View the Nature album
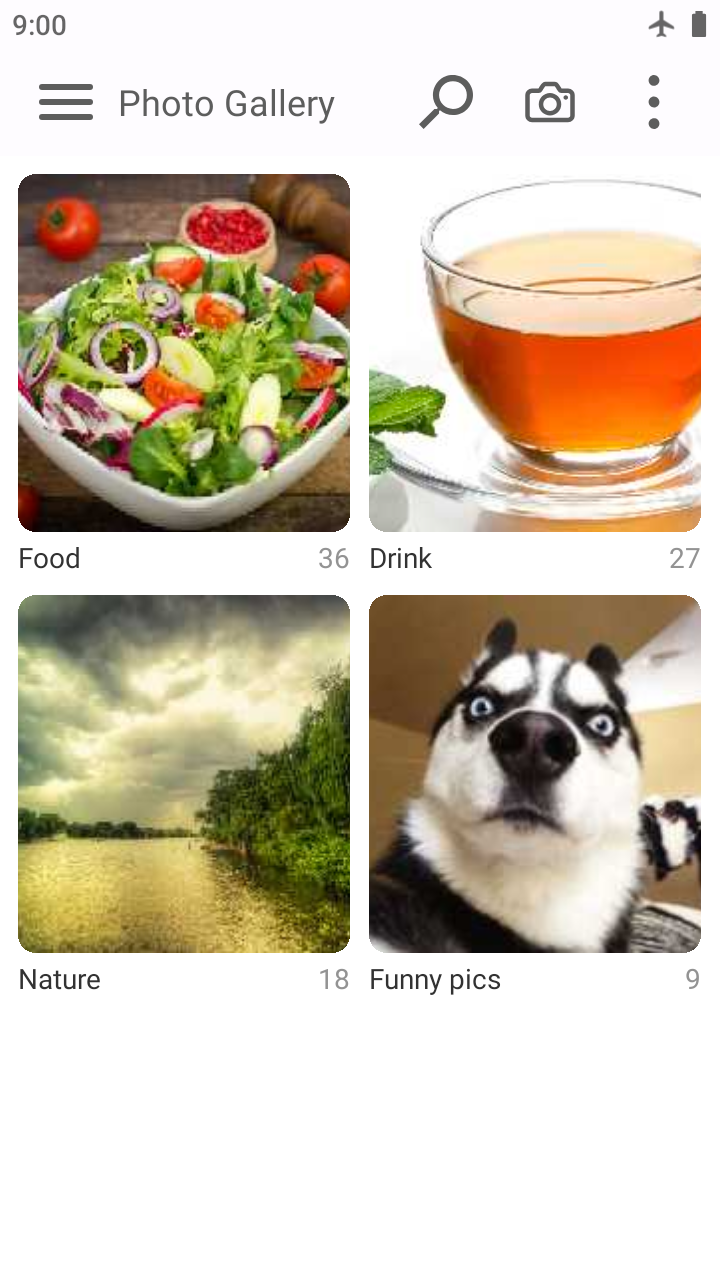Viewport: 720px width, 1280px height. coord(184,774)
